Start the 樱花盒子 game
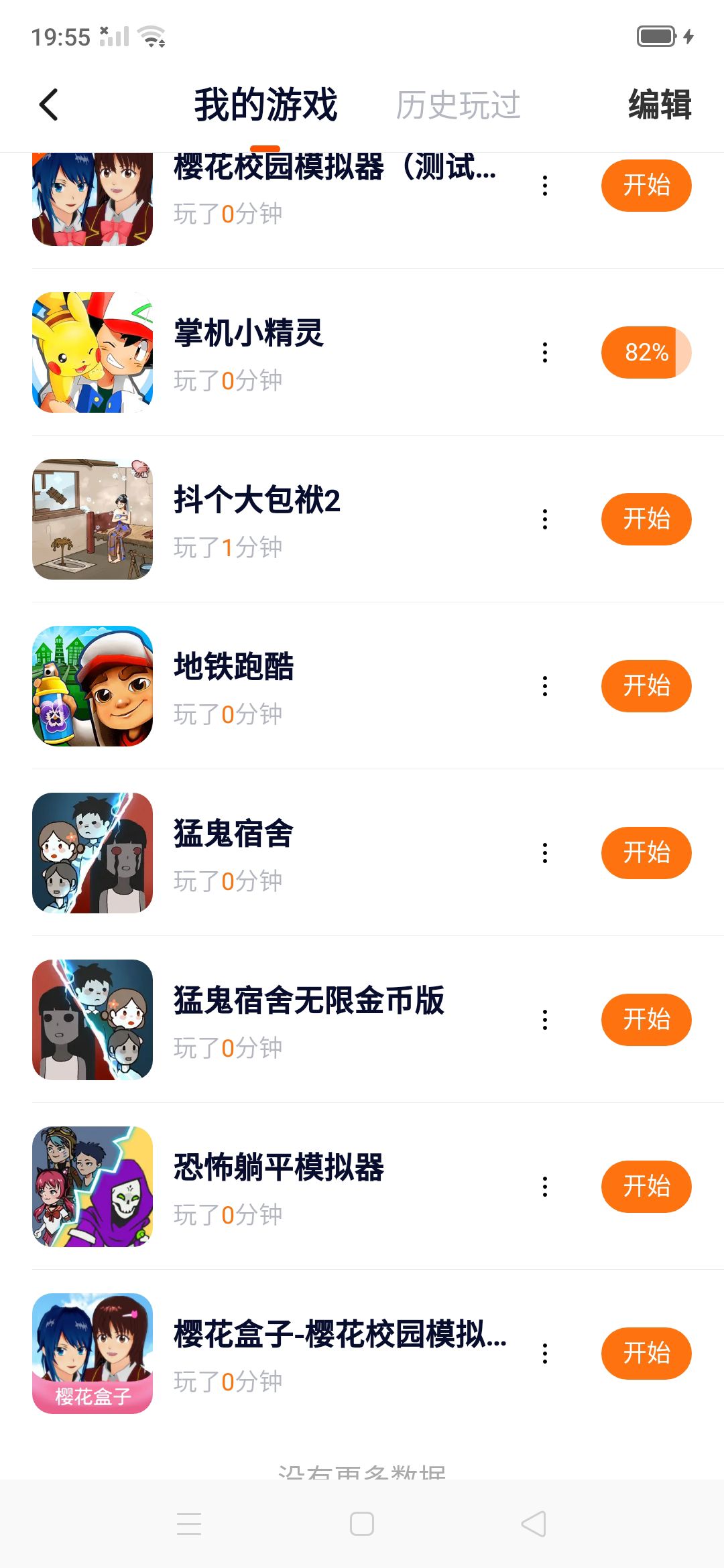Image resolution: width=724 pixels, height=1568 pixels. pos(646,1354)
